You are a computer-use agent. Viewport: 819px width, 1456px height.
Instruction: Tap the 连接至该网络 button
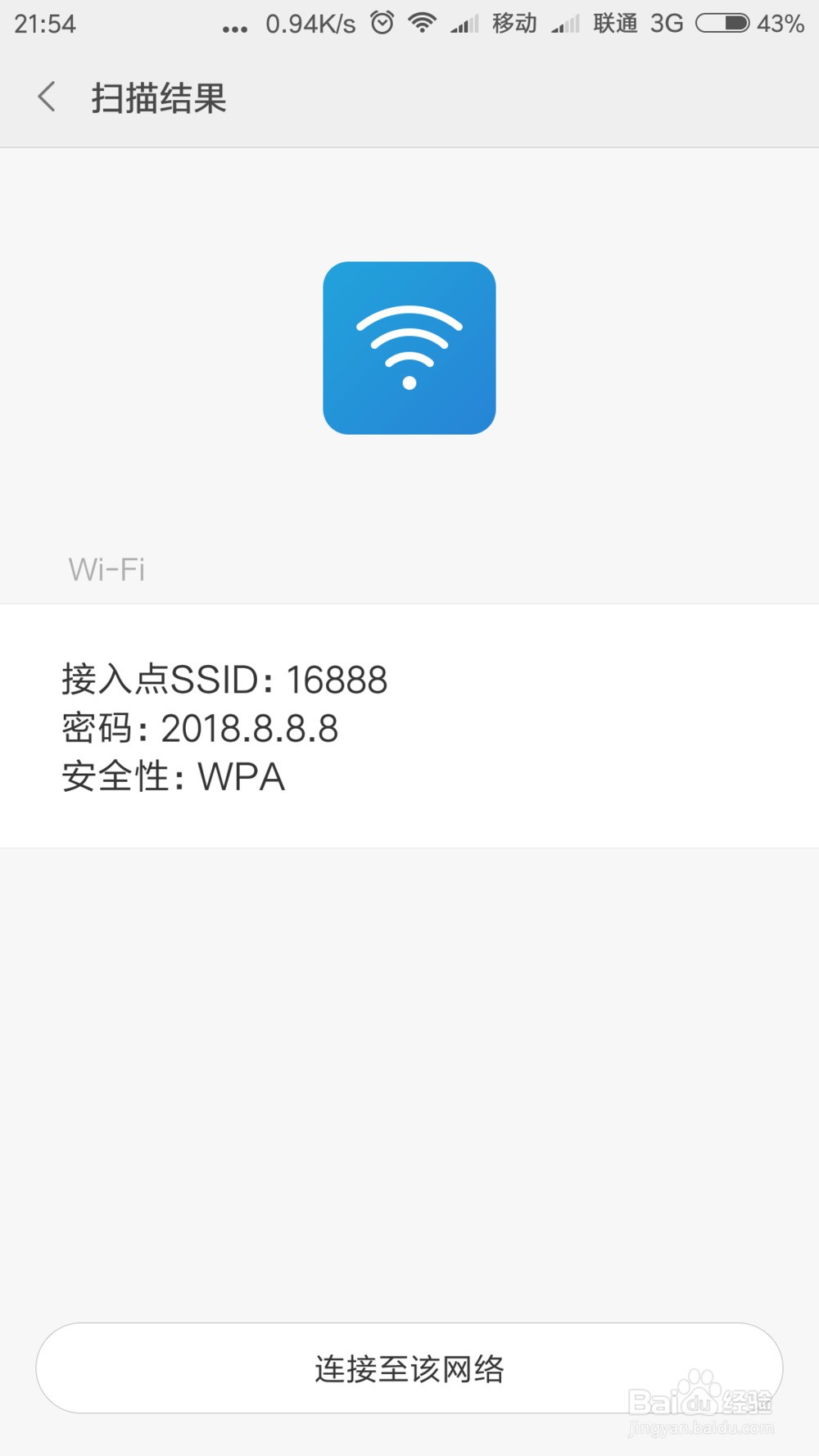coord(409,1368)
